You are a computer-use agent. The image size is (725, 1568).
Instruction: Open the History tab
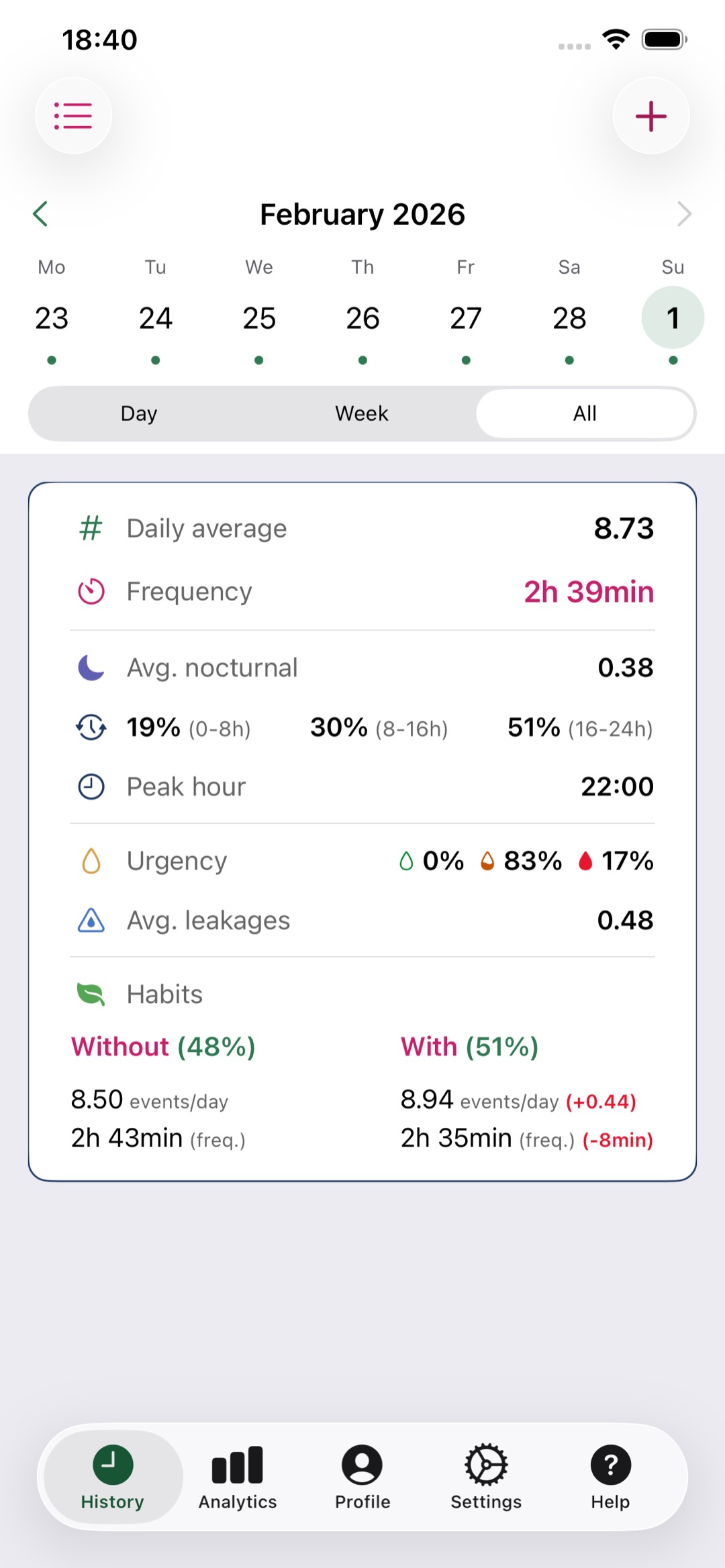coord(113,1477)
